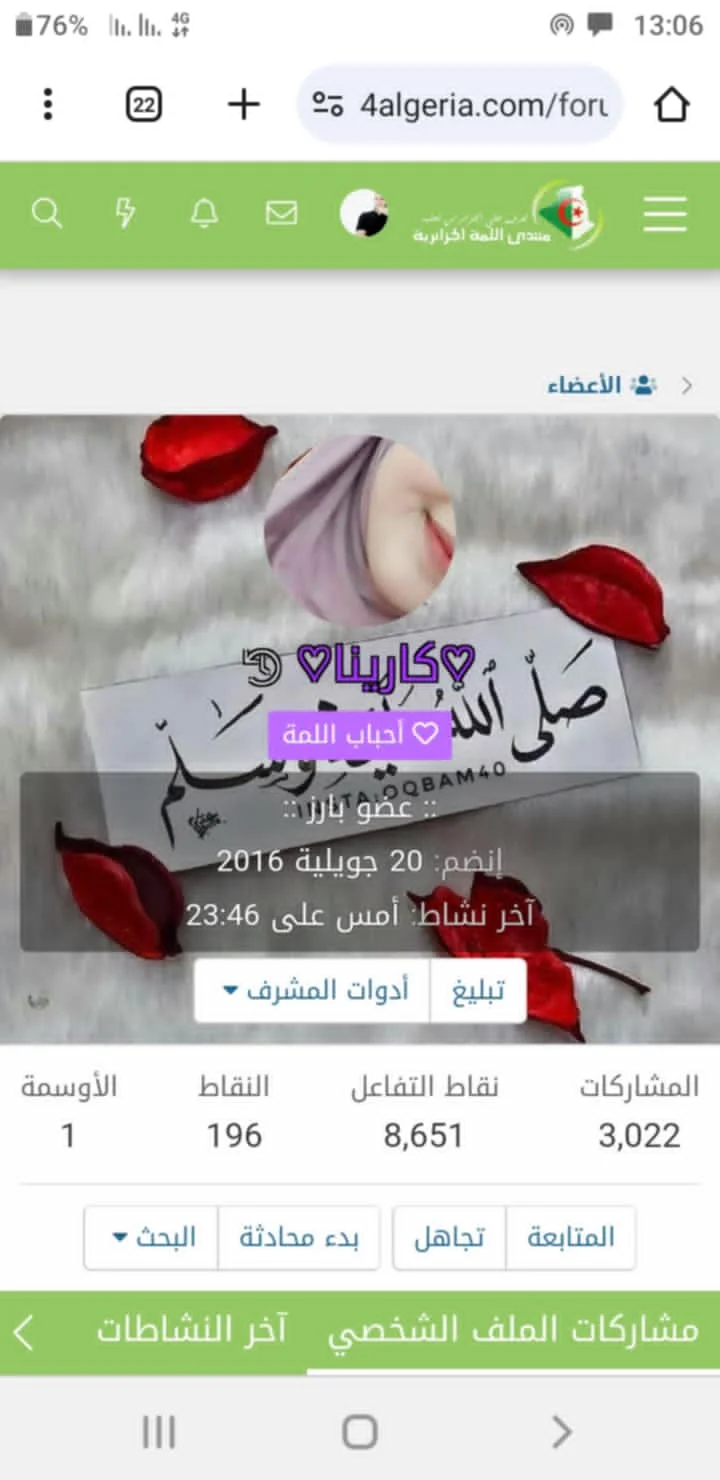720x1480 pixels.
Task: Open the What's new lightning icon
Action: [x=126, y=213]
